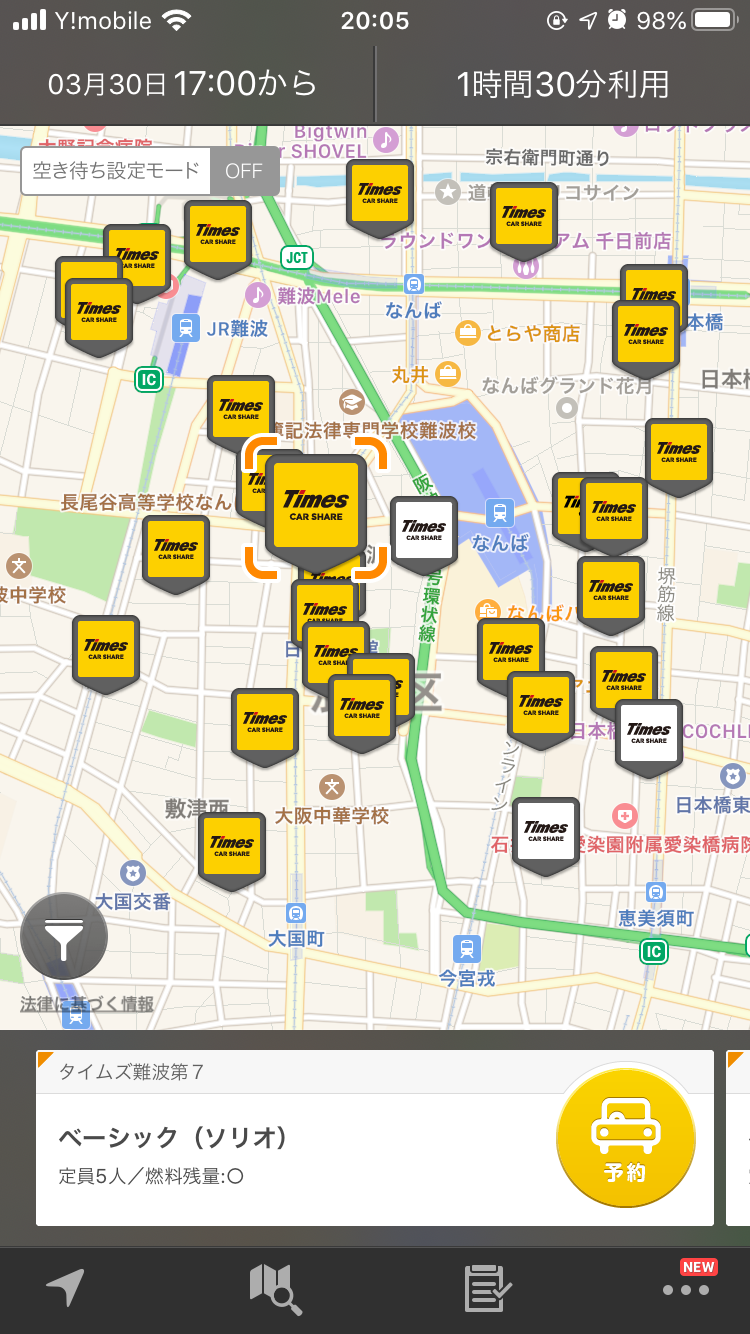Center the map on current location
Screen dimensions: 750x1334
(65, 1288)
